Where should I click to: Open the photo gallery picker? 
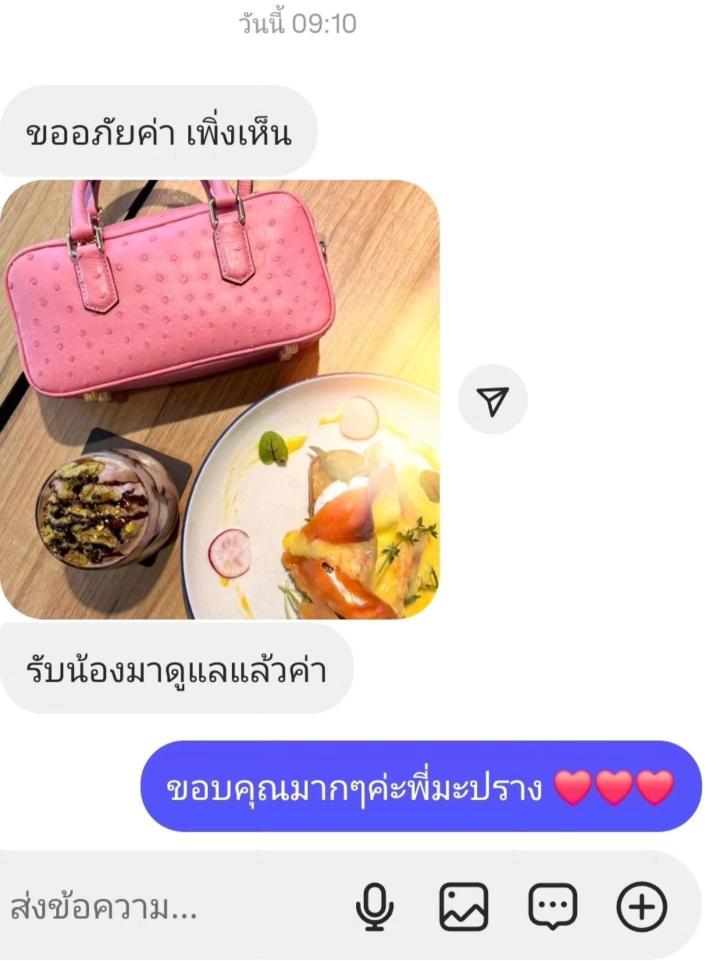[464, 907]
